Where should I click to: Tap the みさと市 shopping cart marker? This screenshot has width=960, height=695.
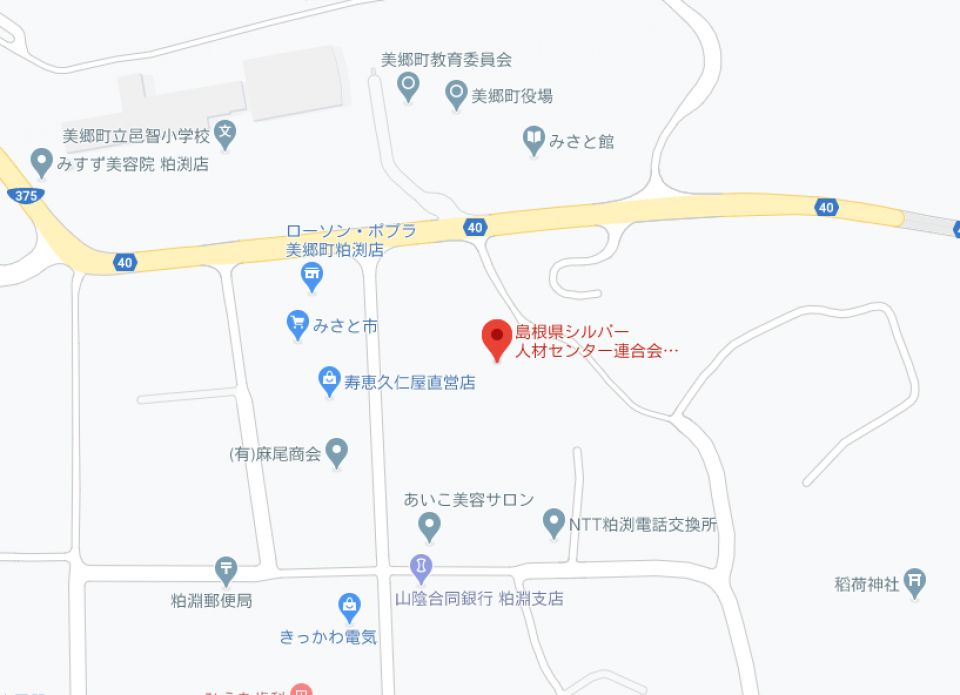pos(297,323)
